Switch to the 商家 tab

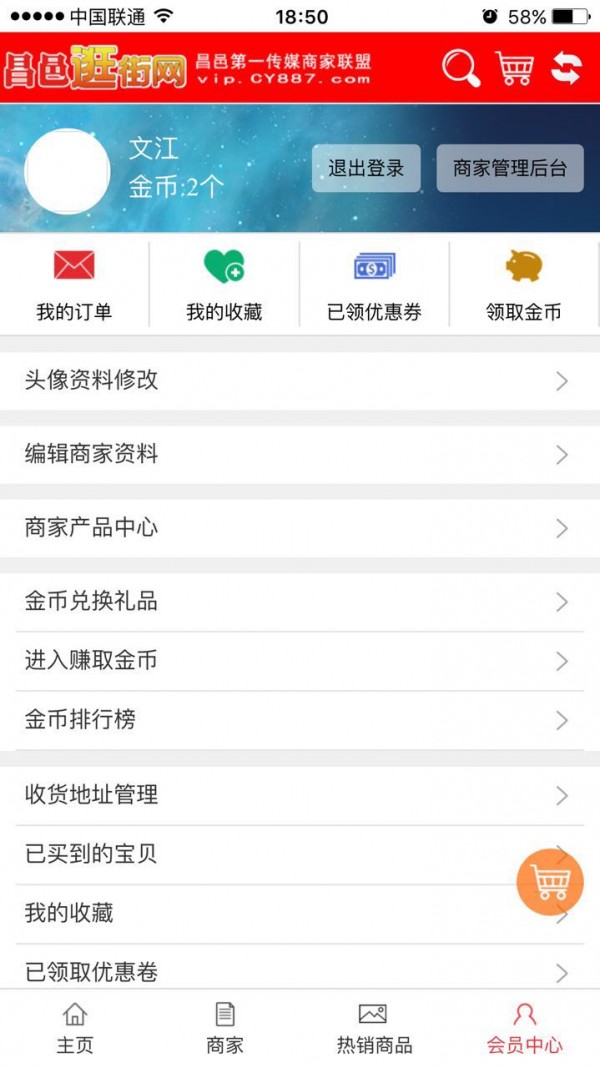[x=225, y=1029]
